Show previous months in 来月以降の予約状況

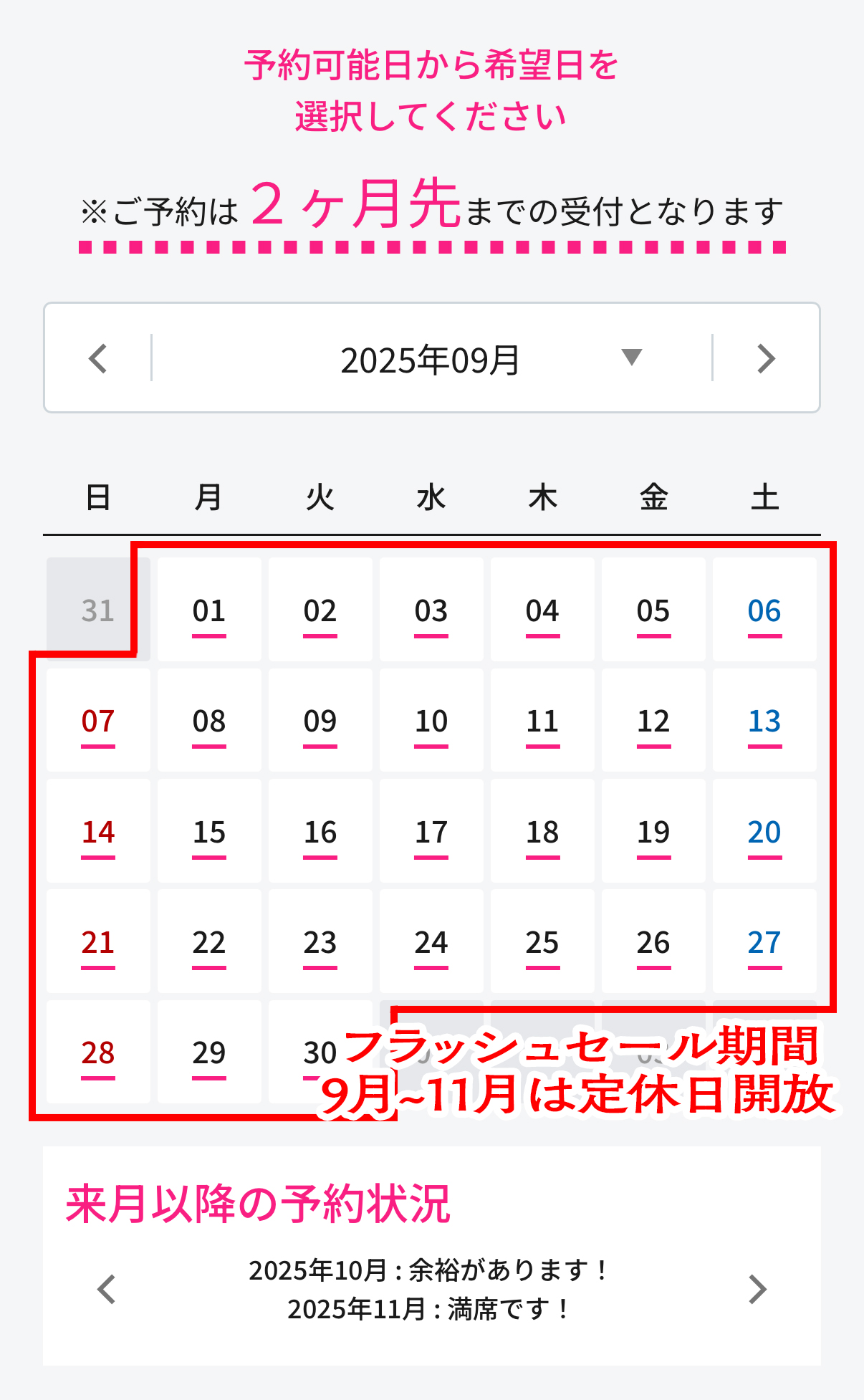click(107, 1289)
